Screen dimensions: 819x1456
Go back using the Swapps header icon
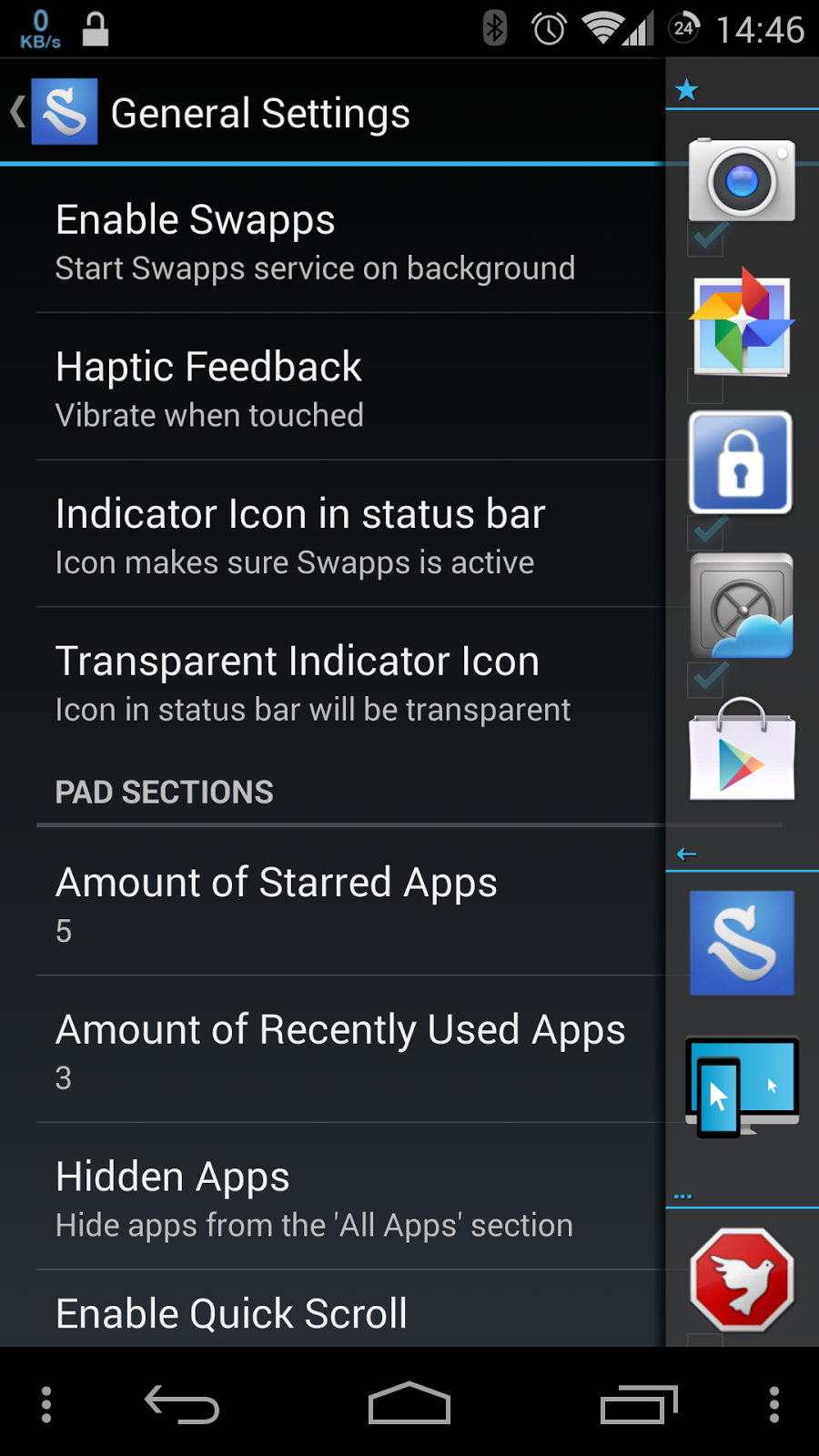(55, 113)
